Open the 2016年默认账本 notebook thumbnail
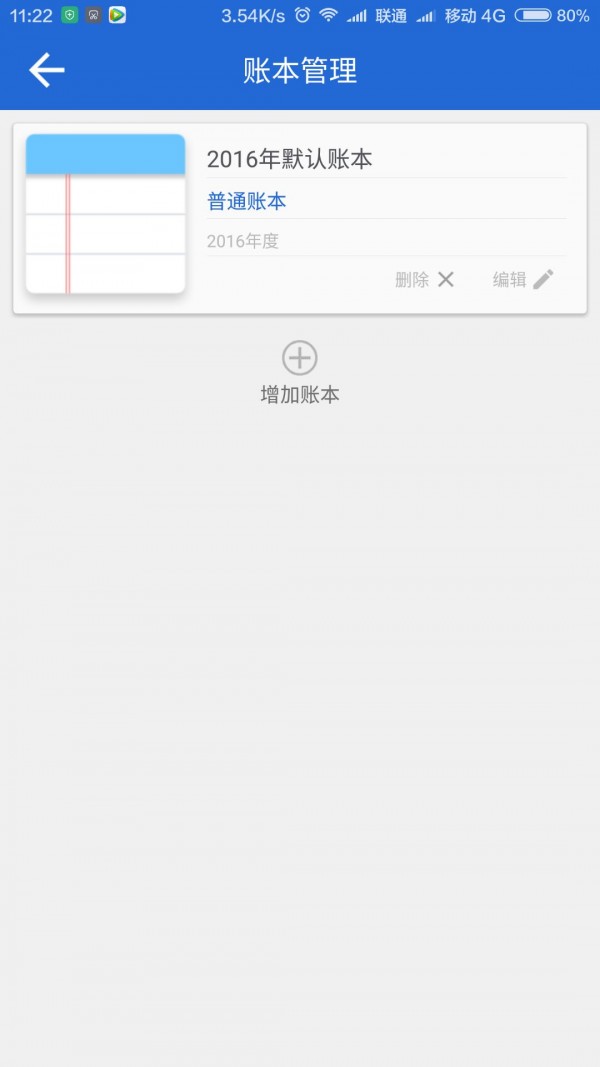The height and width of the screenshot is (1067, 600). (105, 214)
